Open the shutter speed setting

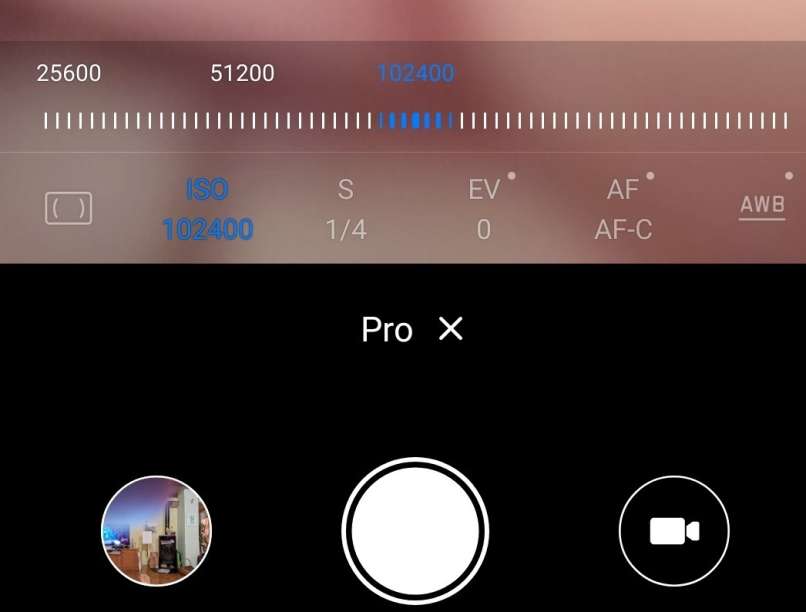346,209
